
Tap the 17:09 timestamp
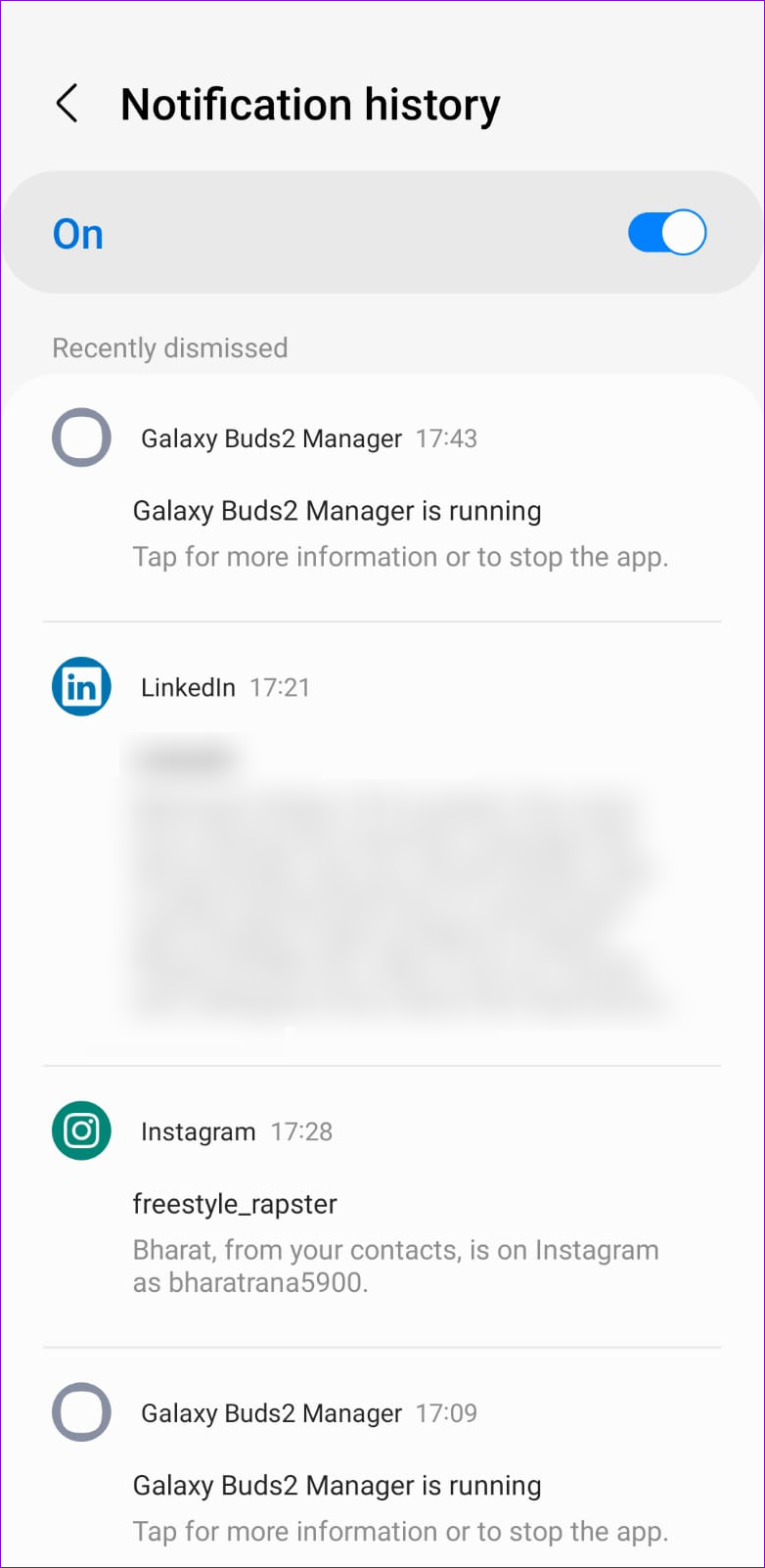pos(447,1413)
